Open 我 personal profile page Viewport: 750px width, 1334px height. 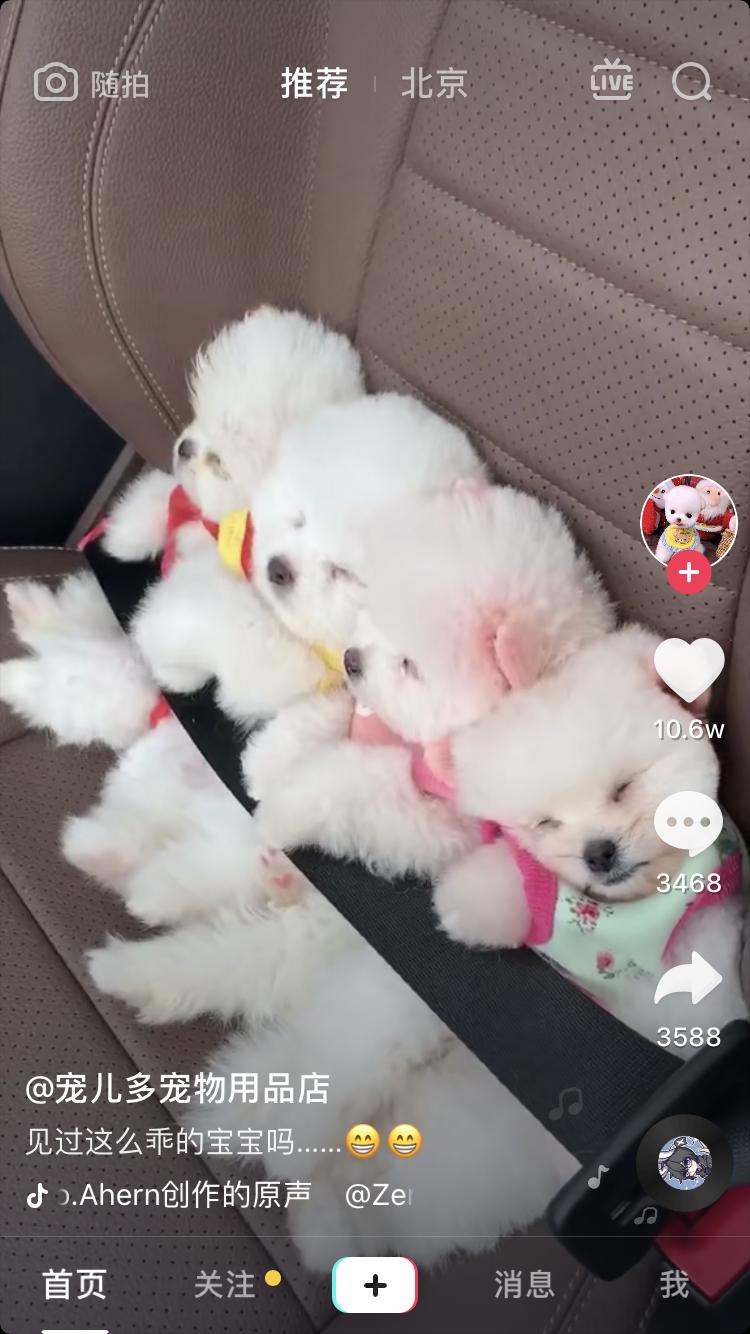point(674,1285)
